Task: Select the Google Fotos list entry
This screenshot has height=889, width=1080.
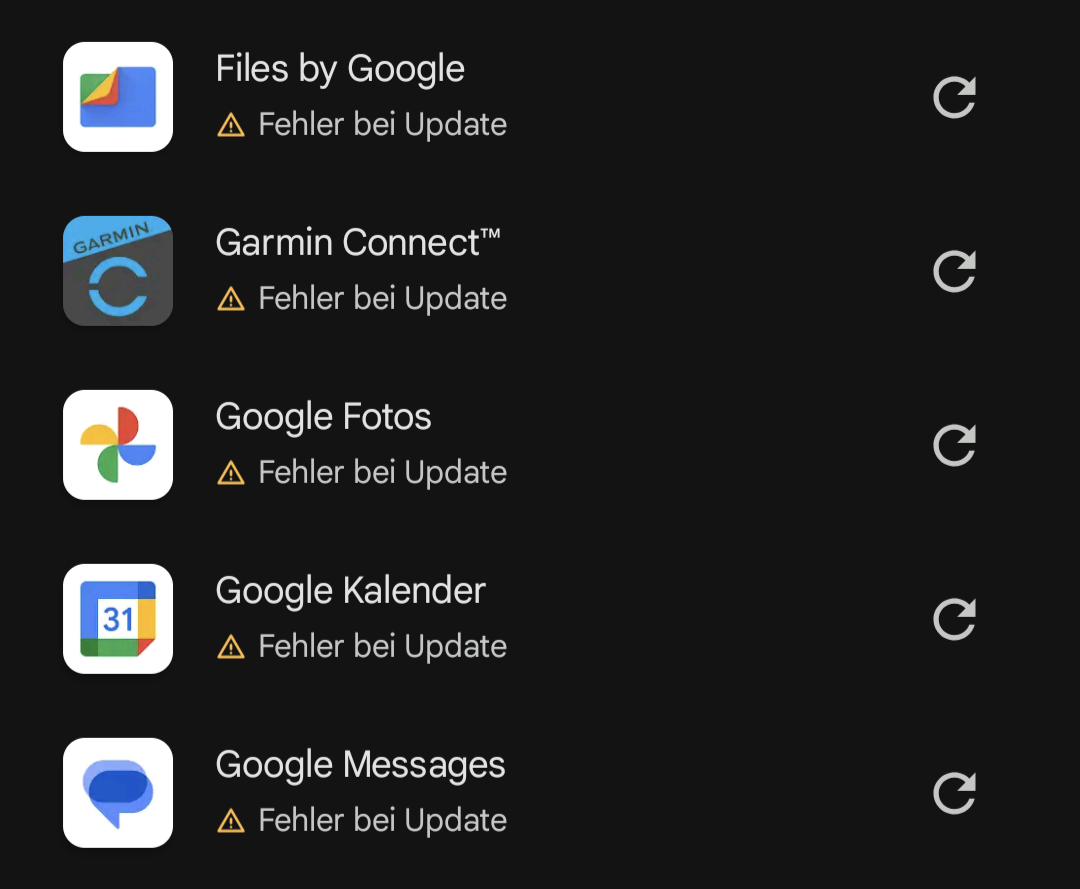Action: (x=323, y=418)
